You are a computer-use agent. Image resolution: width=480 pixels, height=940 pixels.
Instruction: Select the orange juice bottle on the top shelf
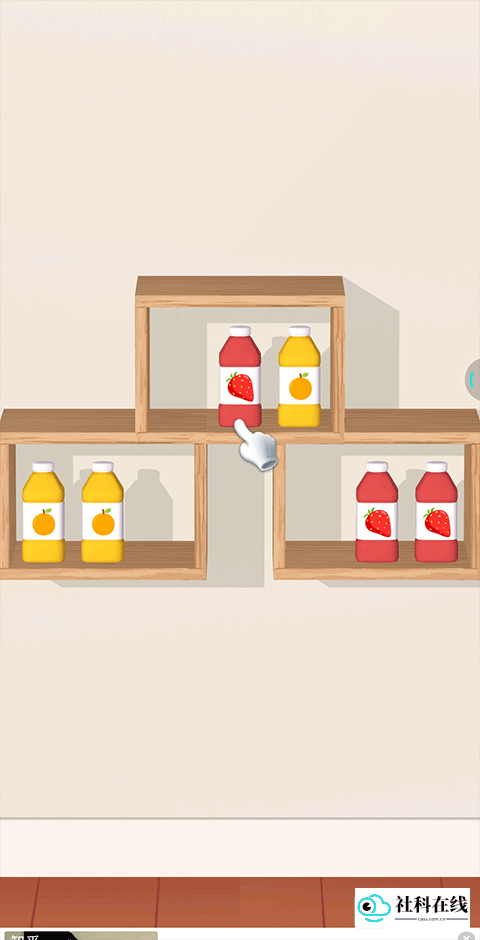click(x=299, y=376)
